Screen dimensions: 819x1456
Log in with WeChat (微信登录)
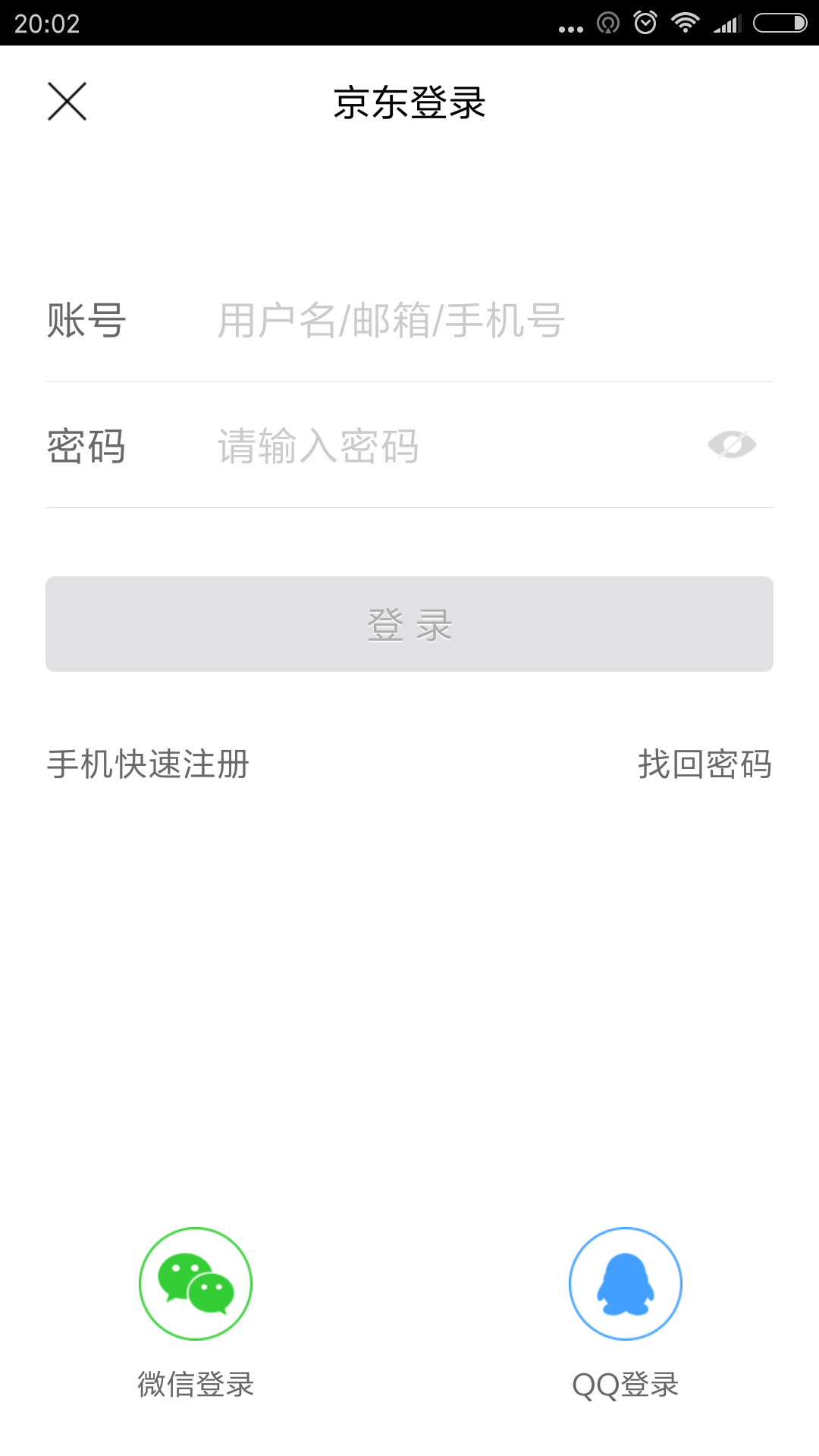click(x=196, y=1284)
